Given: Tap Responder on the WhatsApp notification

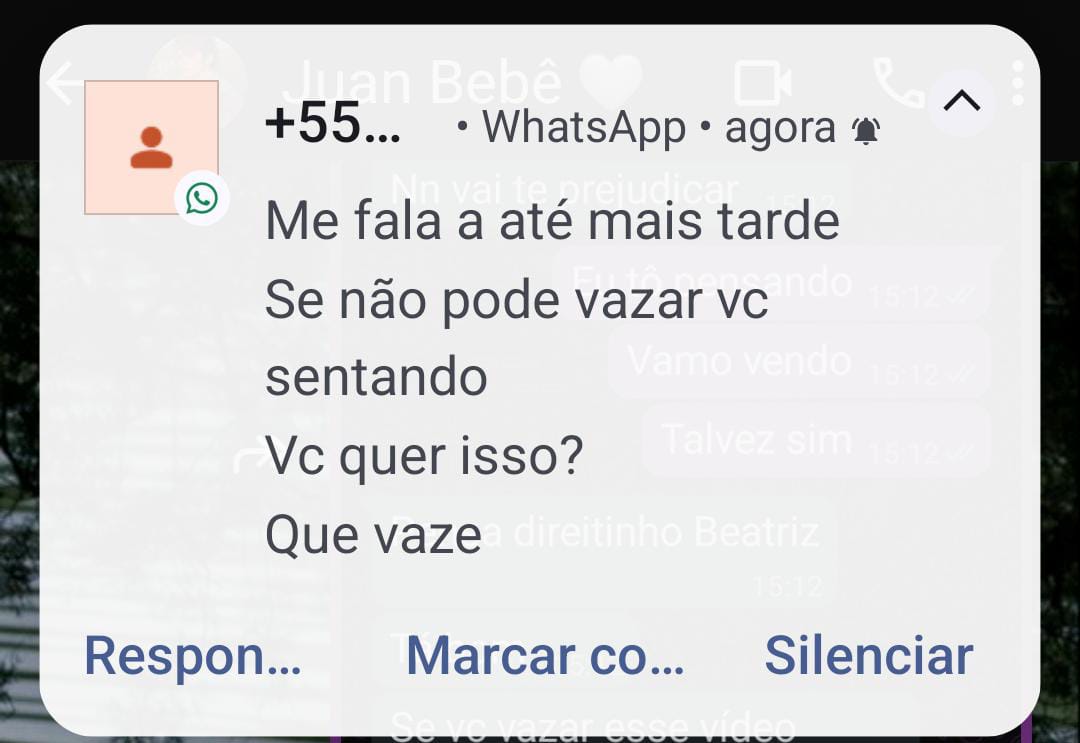Looking at the screenshot, I should pyautogui.click(x=192, y=656).
